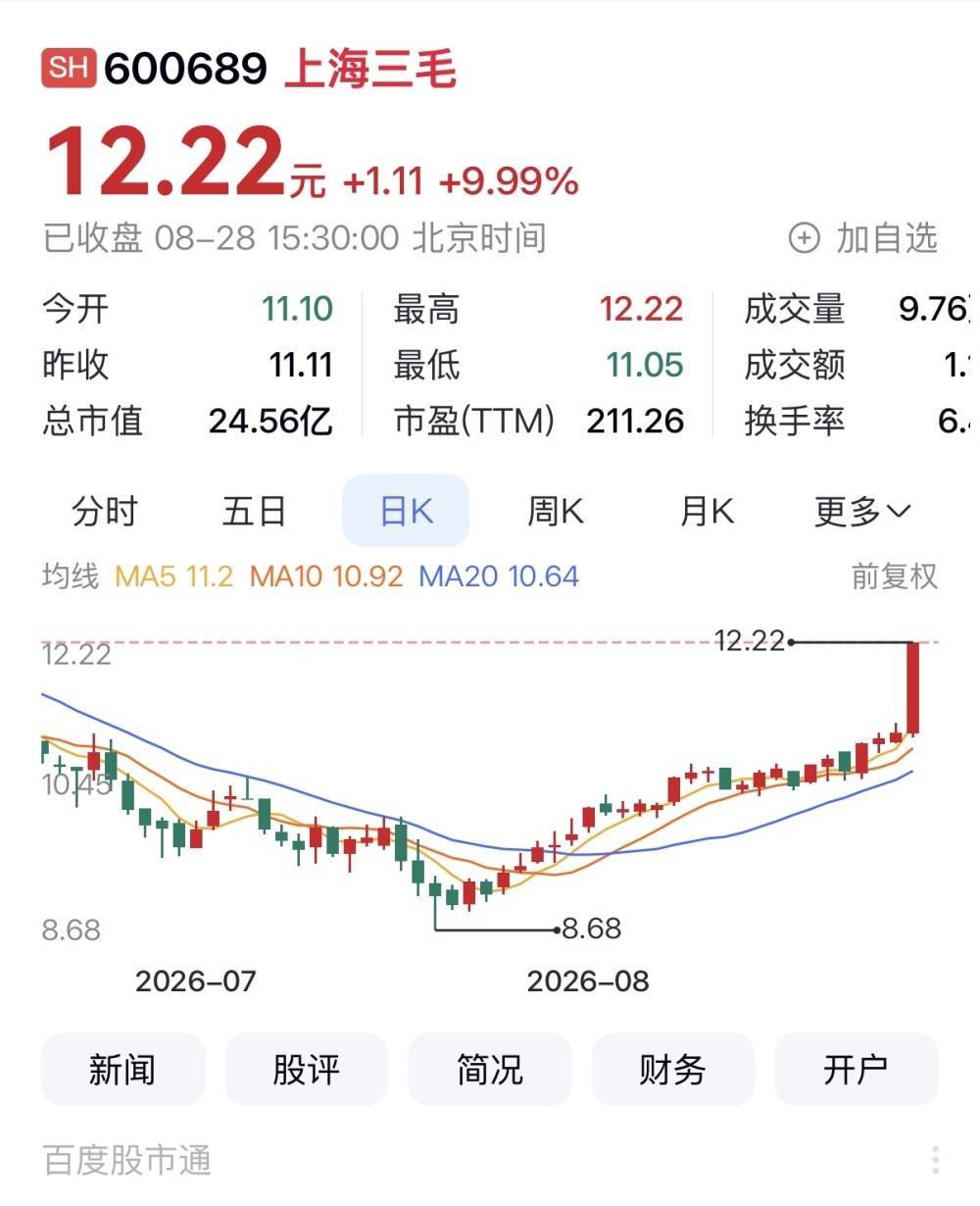This screenshot has height=1206, width=980.
Task: Switch to the 五日 chart tab
Action: 254,511
